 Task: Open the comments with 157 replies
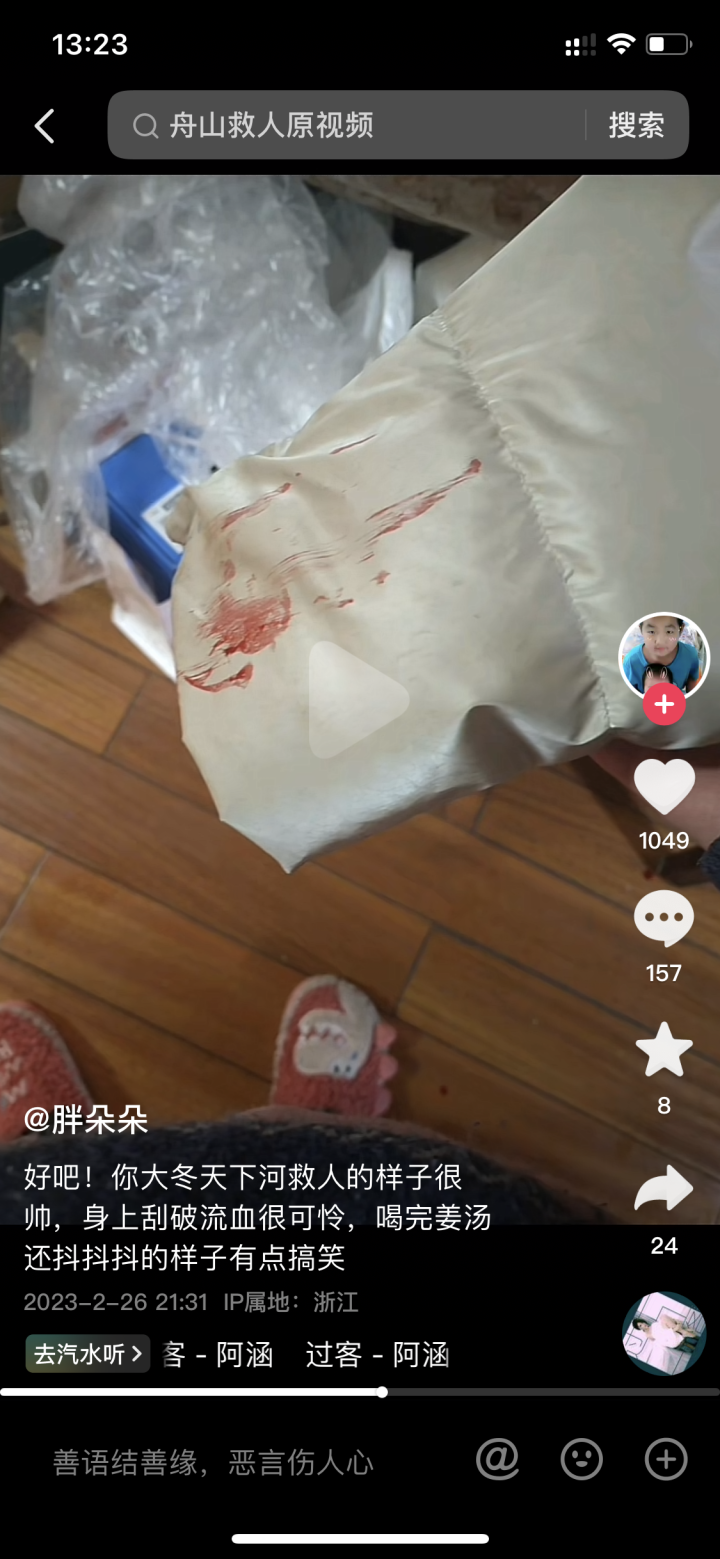pos(664,919)
